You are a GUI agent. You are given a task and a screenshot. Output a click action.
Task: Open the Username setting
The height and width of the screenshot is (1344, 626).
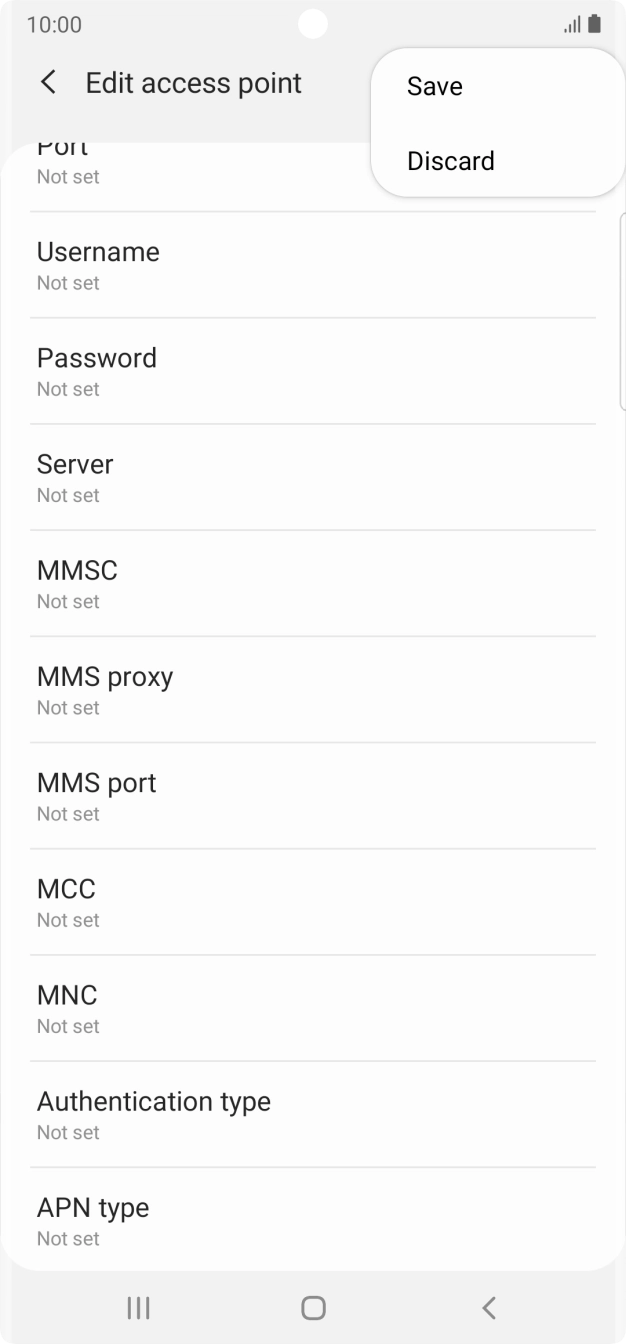coord(312,265)
